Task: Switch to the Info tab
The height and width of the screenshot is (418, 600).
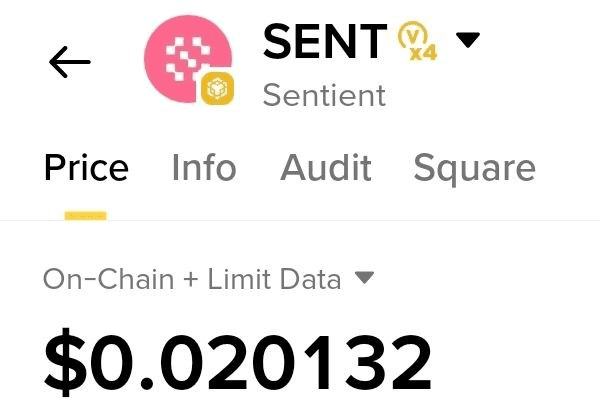Action: 204,168
